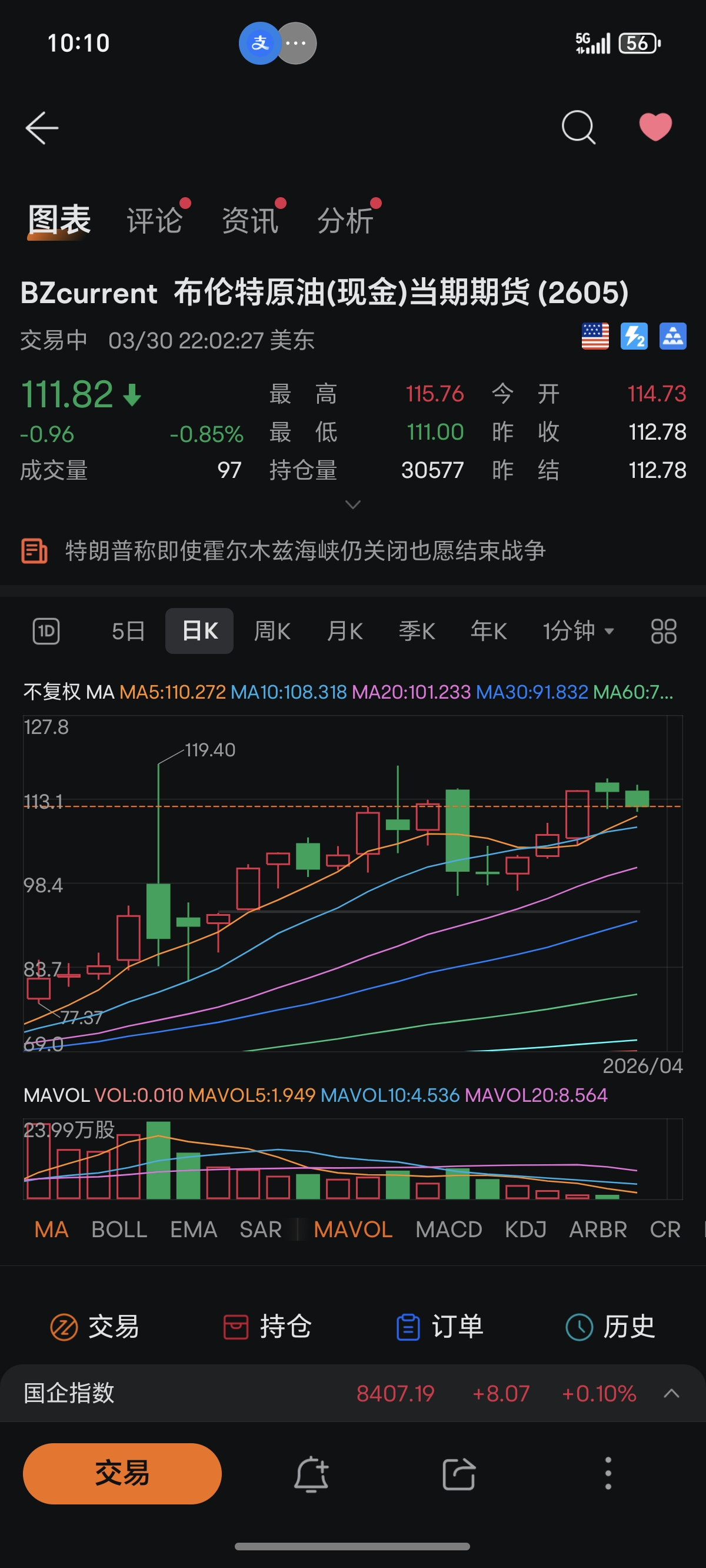This screenshot has height=1568, width=706.
Task: Open the 分析 tab
Action: tap(345, 220)
